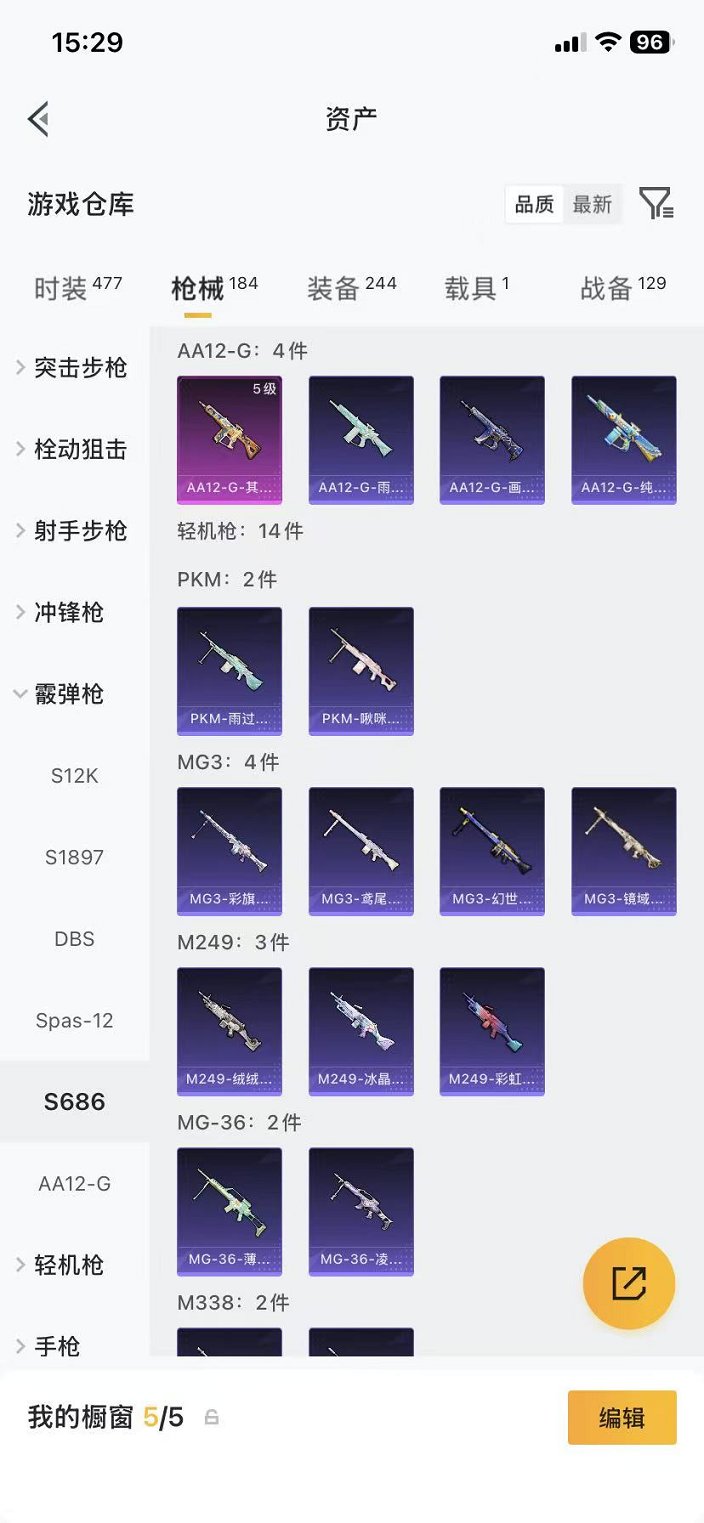Switch to the 时装 tab
The height and width of the screenshot is (1523, 704).
(78, 288)
